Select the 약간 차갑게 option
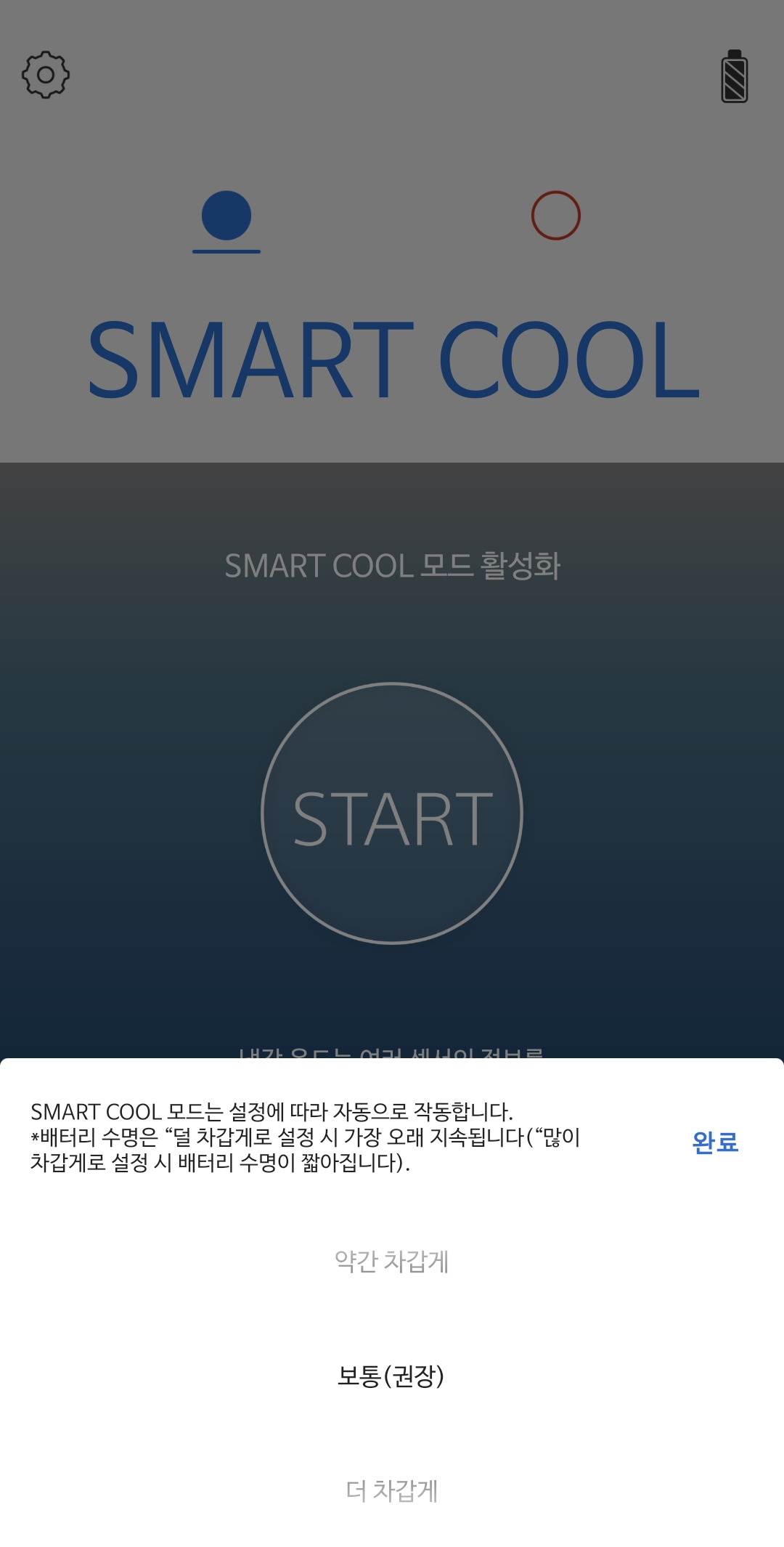Screen dimensions: 784x1547 (x=391, y=1262)
